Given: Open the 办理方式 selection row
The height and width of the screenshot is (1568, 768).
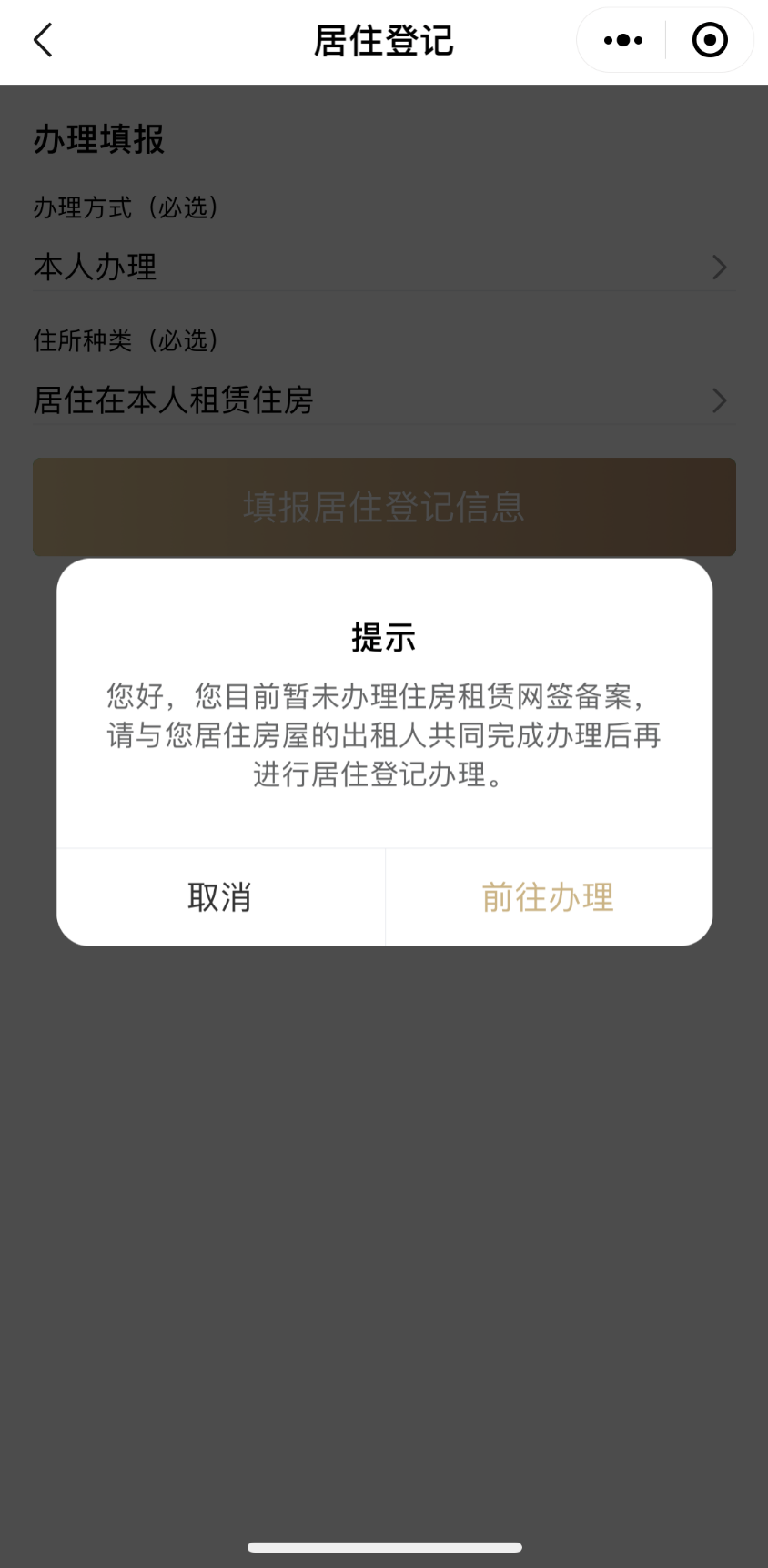Looking at the screenshot, I should coord(382,268).
